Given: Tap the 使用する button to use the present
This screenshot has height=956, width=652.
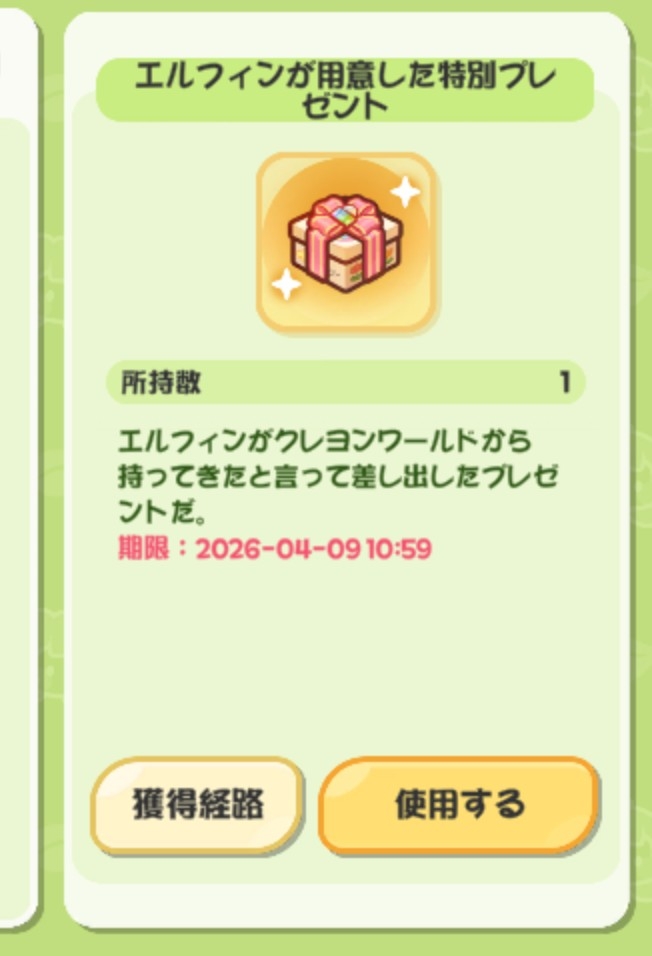Looking at the screenshot, I should pos(459,805).
